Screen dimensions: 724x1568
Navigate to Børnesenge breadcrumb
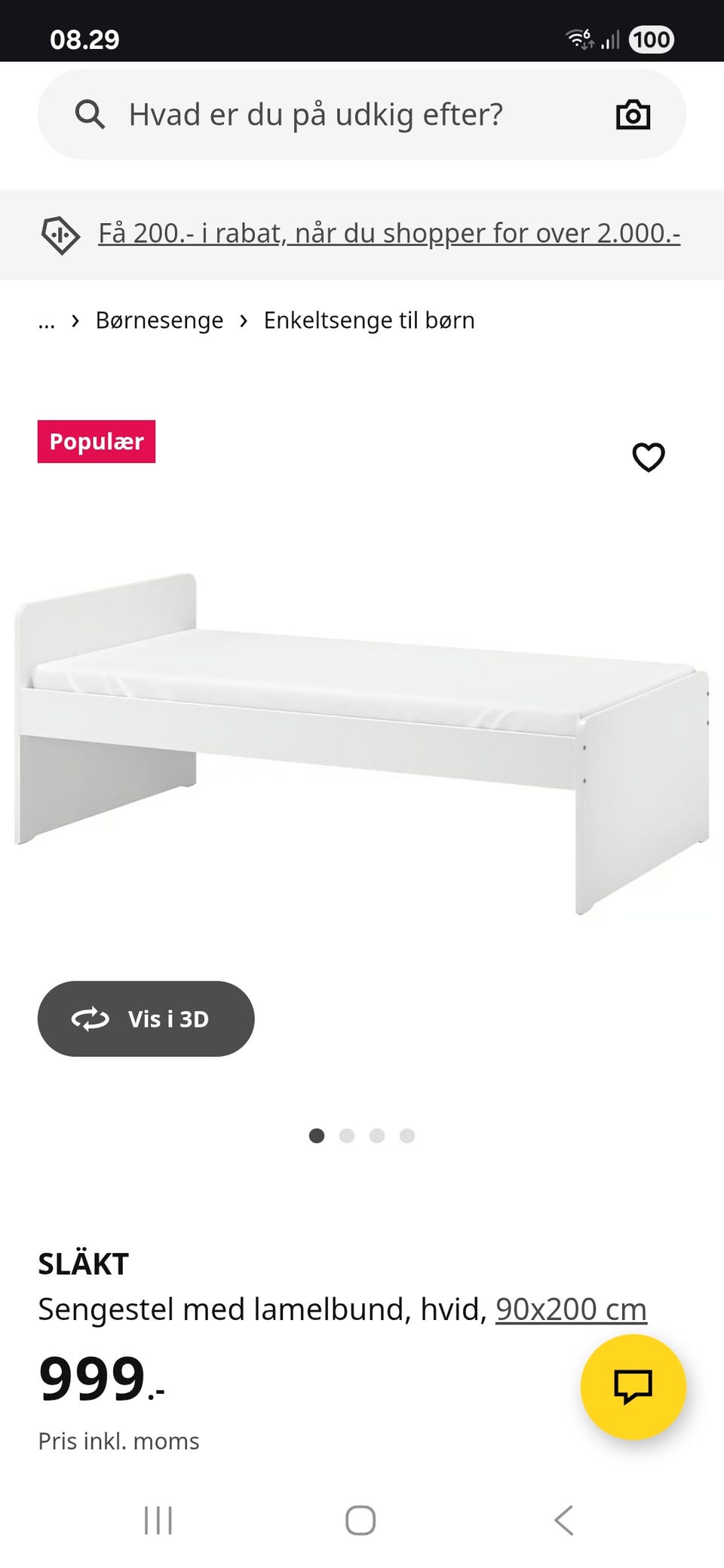[158, 320]
